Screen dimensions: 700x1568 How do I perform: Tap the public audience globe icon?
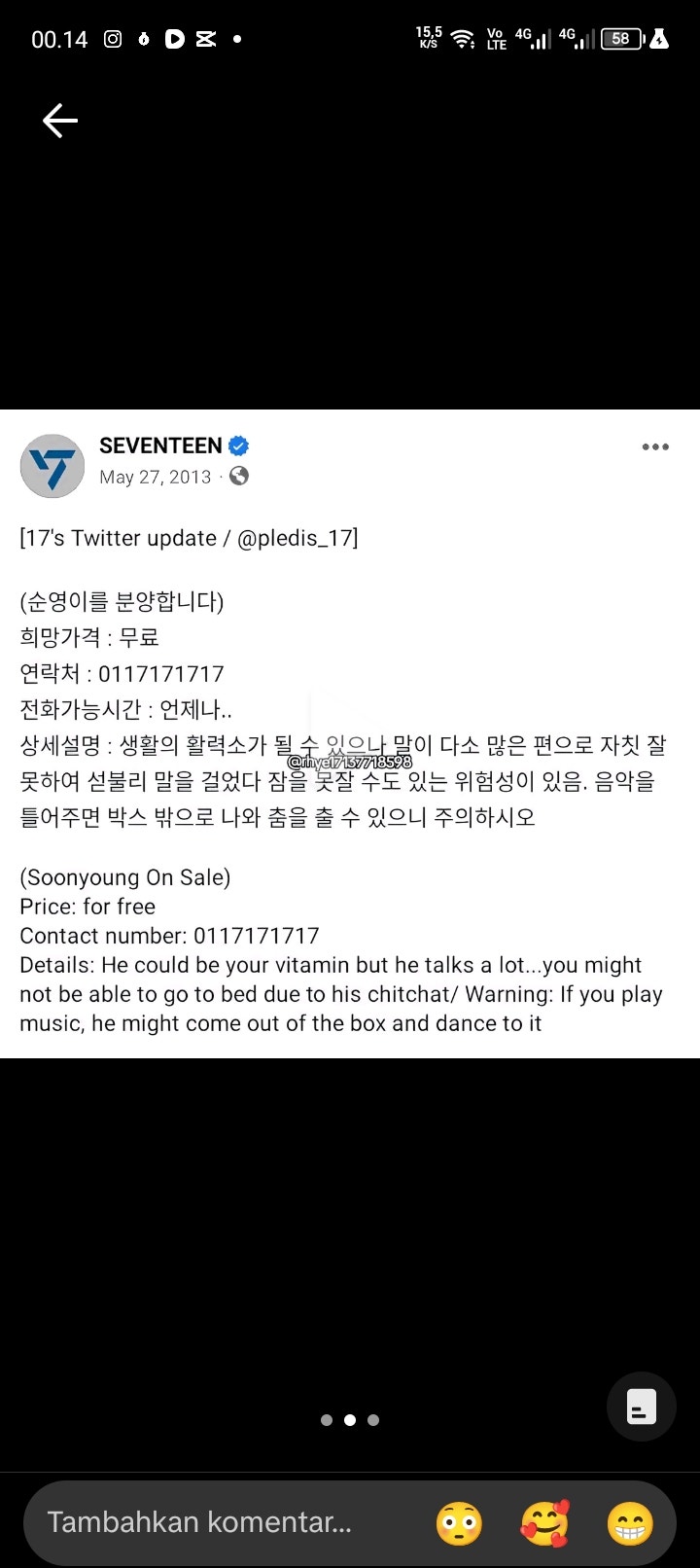238,477
